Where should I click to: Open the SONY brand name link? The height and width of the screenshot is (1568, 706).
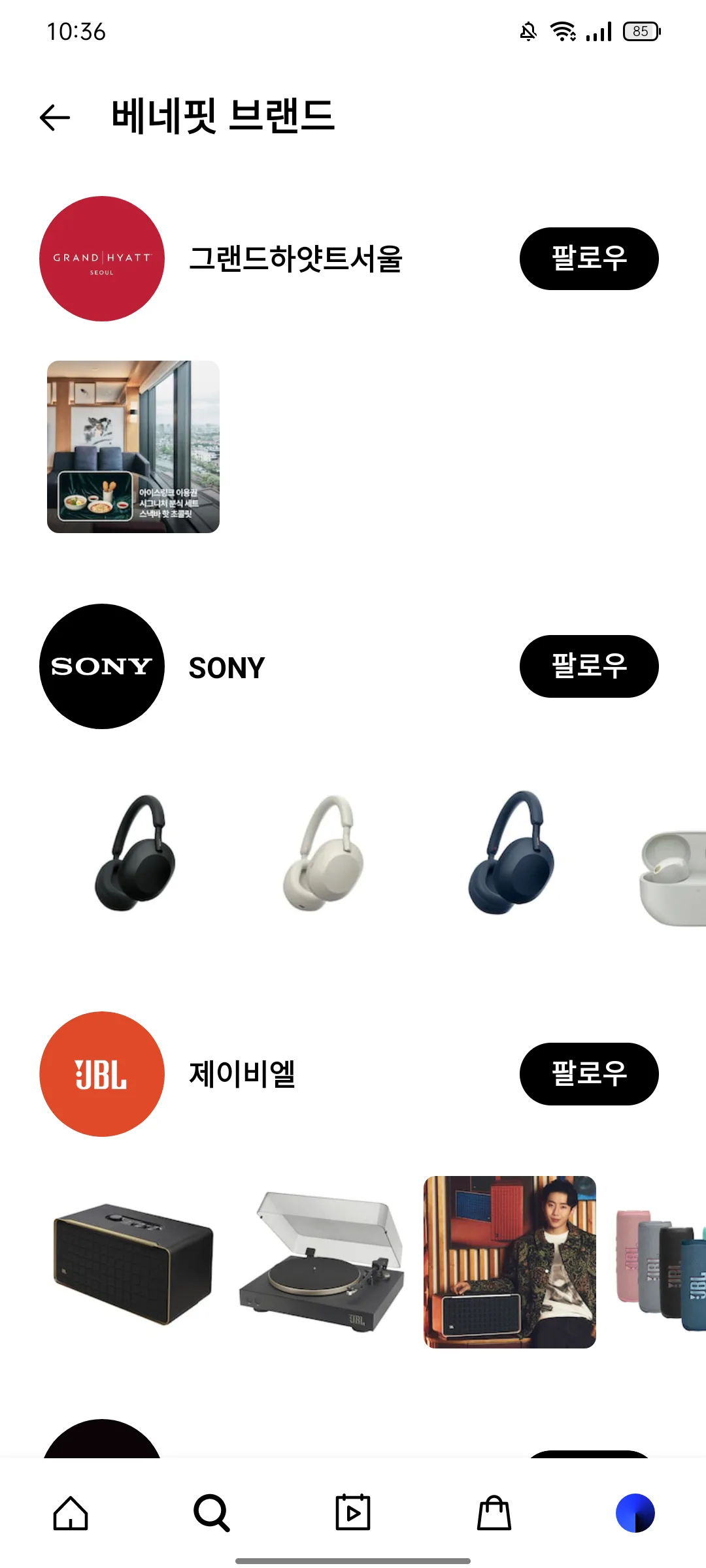tap(226, 667)
